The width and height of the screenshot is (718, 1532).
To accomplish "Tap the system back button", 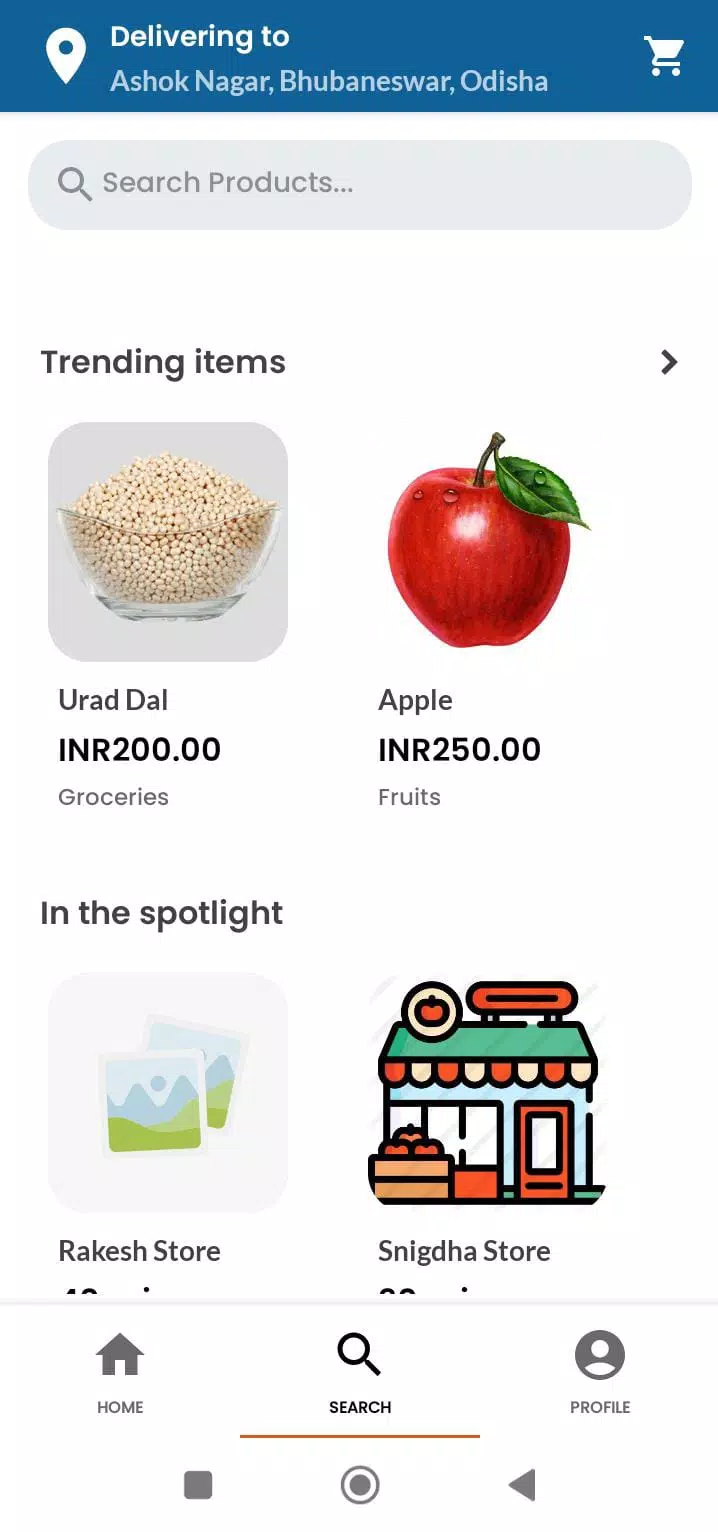I will pos(522,1485).
